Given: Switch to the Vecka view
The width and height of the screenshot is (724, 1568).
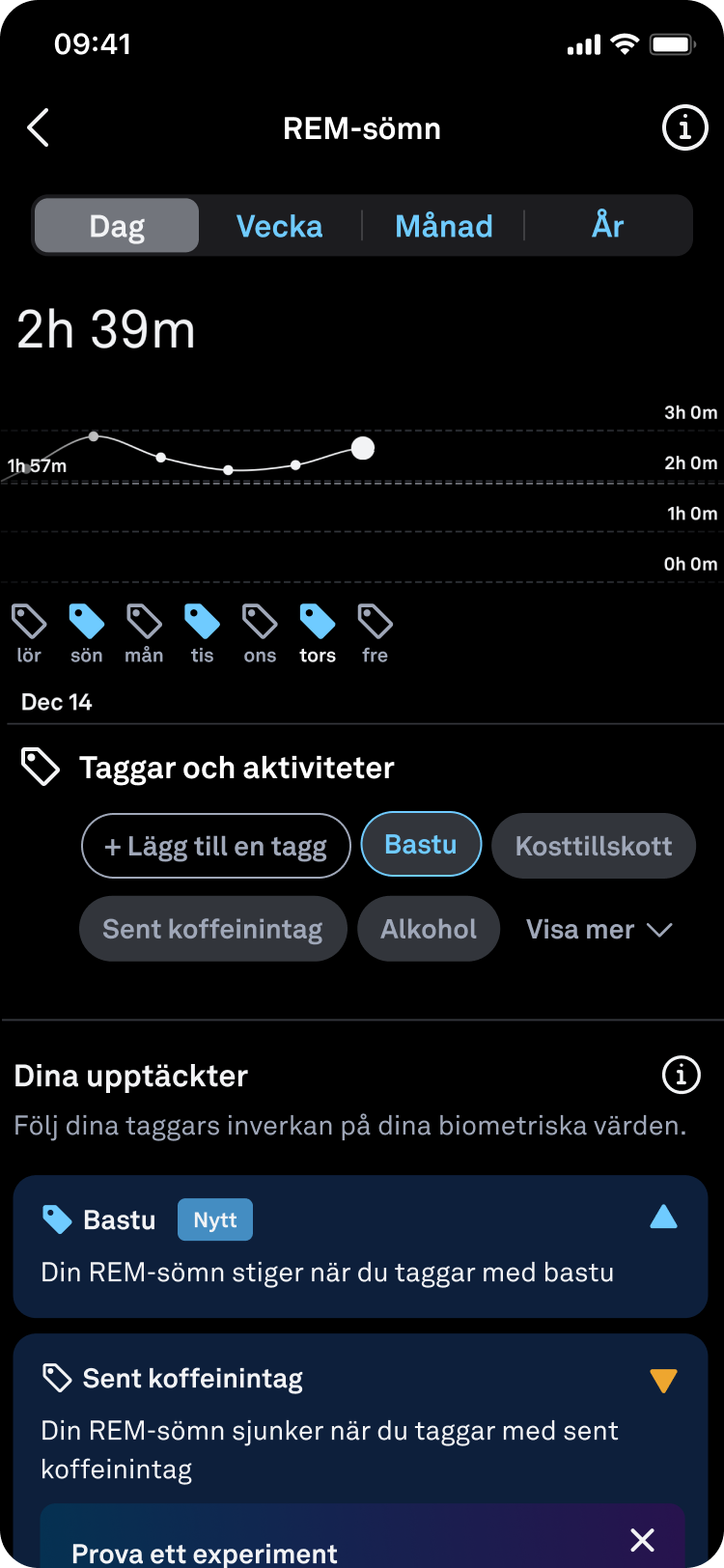Looking at the screenshot, I should point(280,226).
